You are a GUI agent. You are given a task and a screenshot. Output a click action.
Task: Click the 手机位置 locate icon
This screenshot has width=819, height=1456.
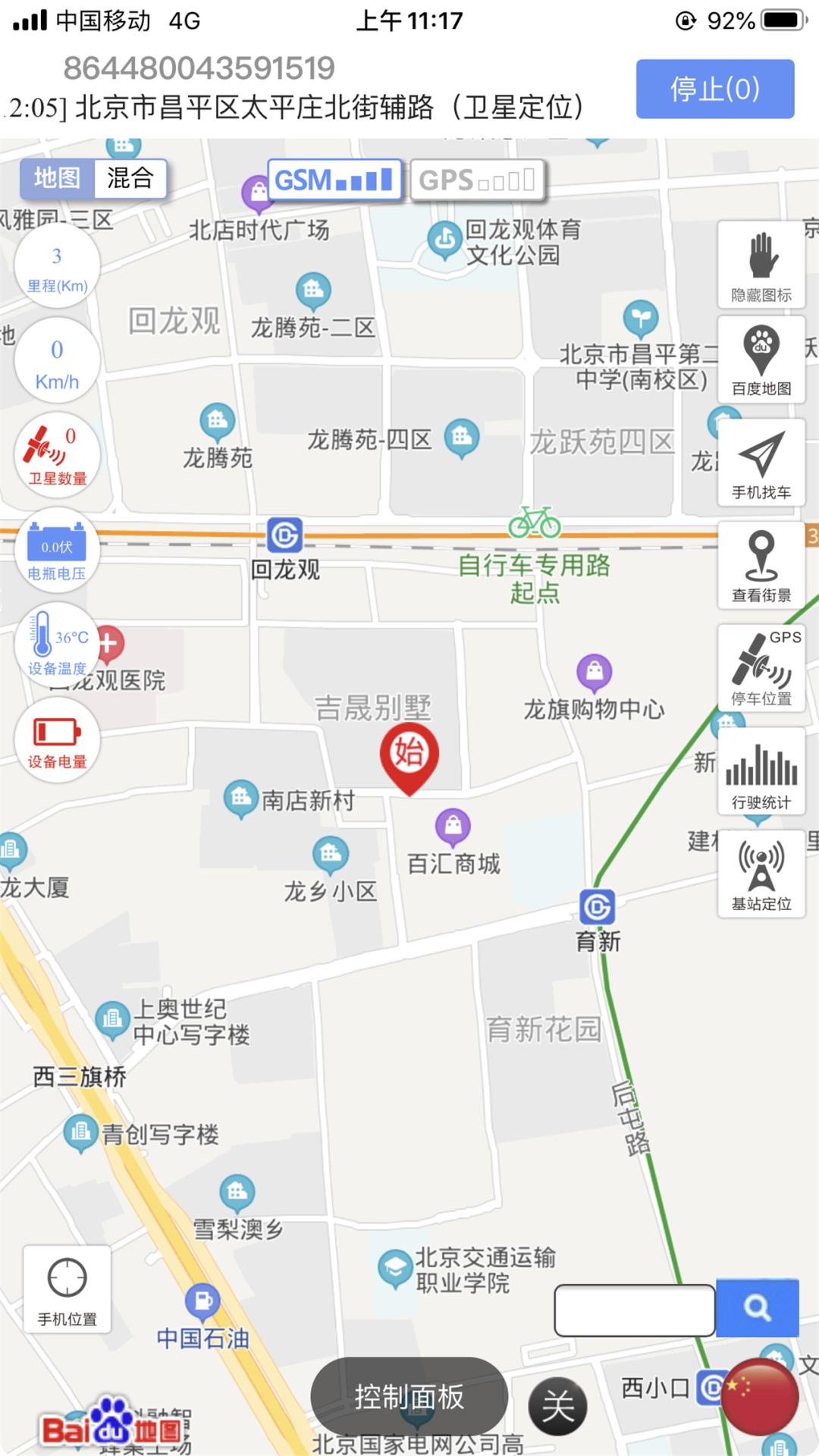click(67, 1289)
